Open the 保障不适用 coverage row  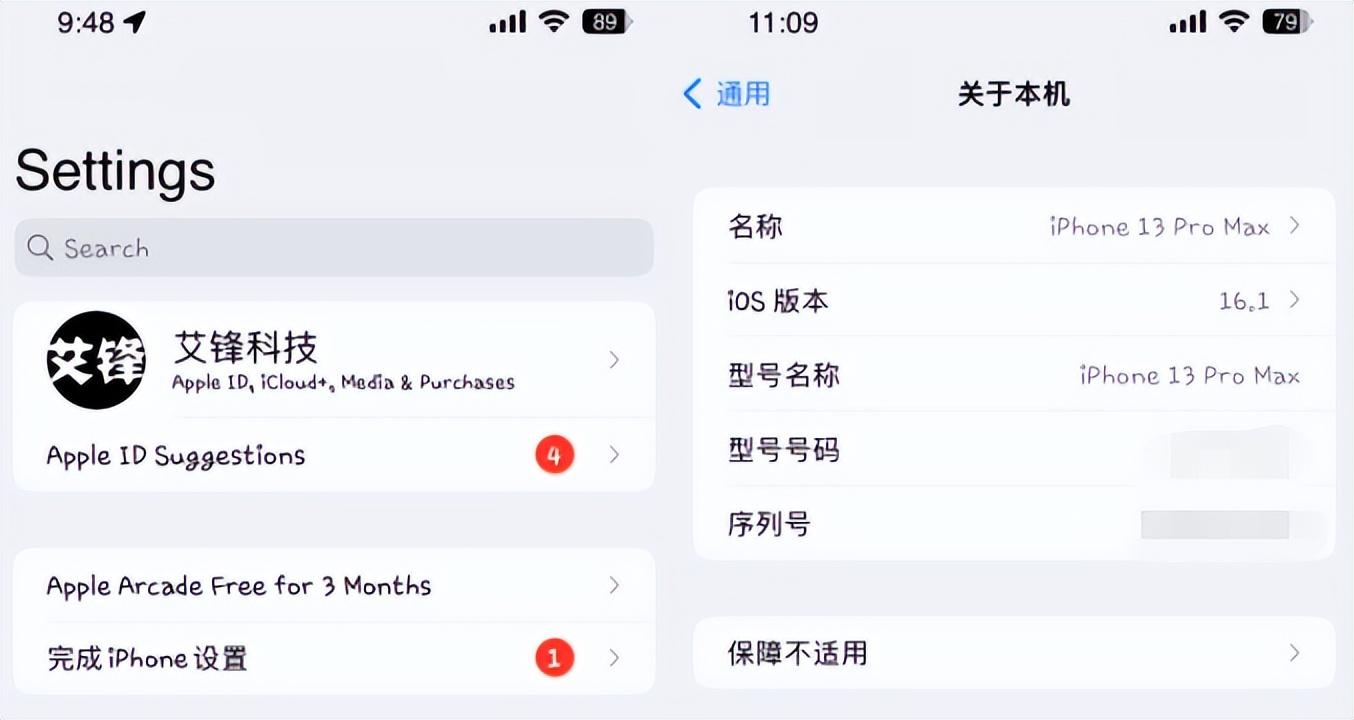tap(1013, 653)
